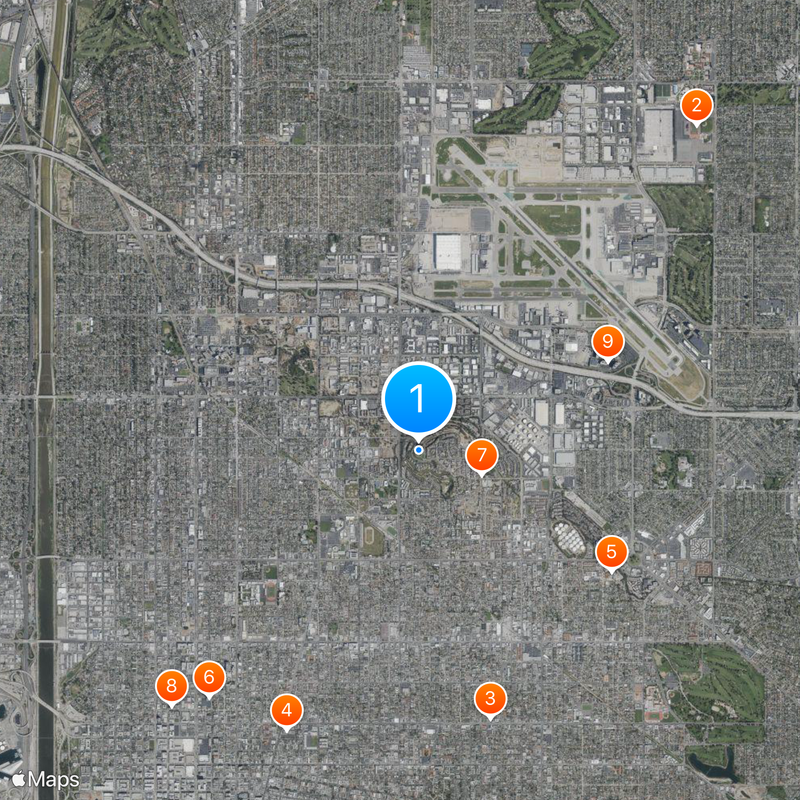Select the orange pin numbered 4

coord(286,711)
